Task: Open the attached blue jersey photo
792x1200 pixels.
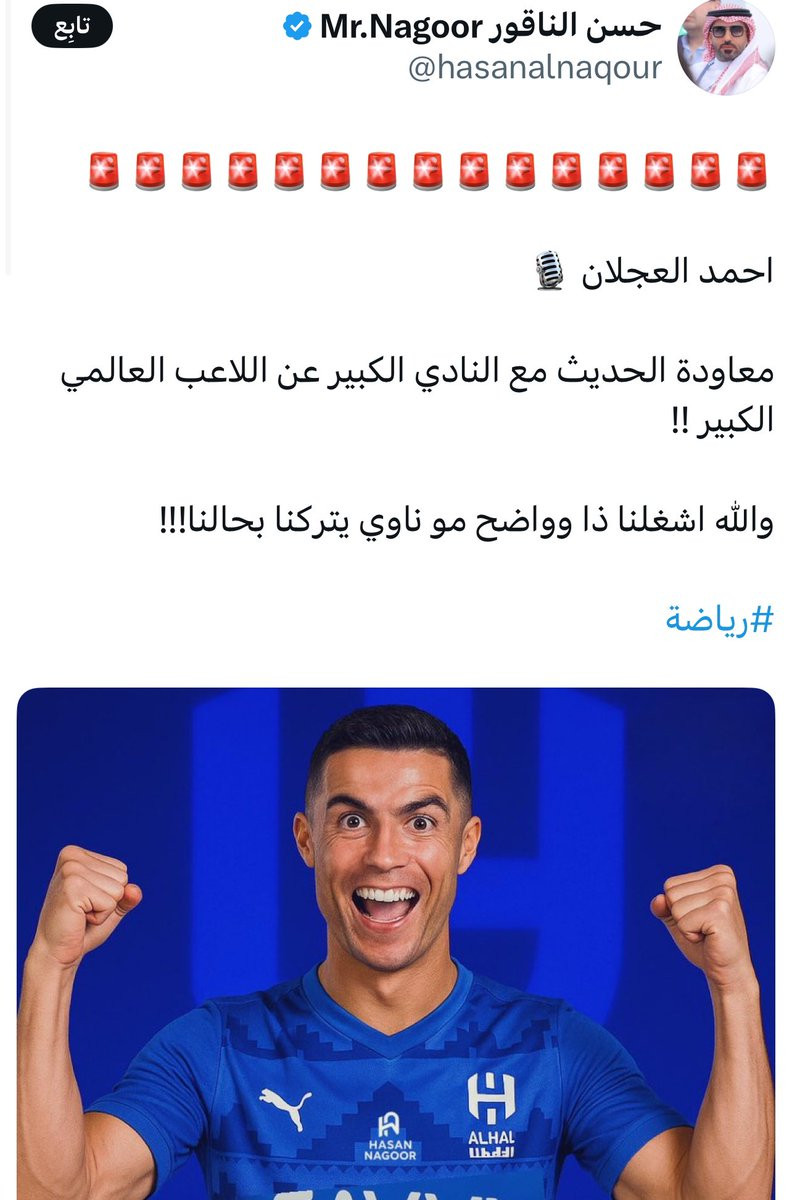Action: [396, 943]
